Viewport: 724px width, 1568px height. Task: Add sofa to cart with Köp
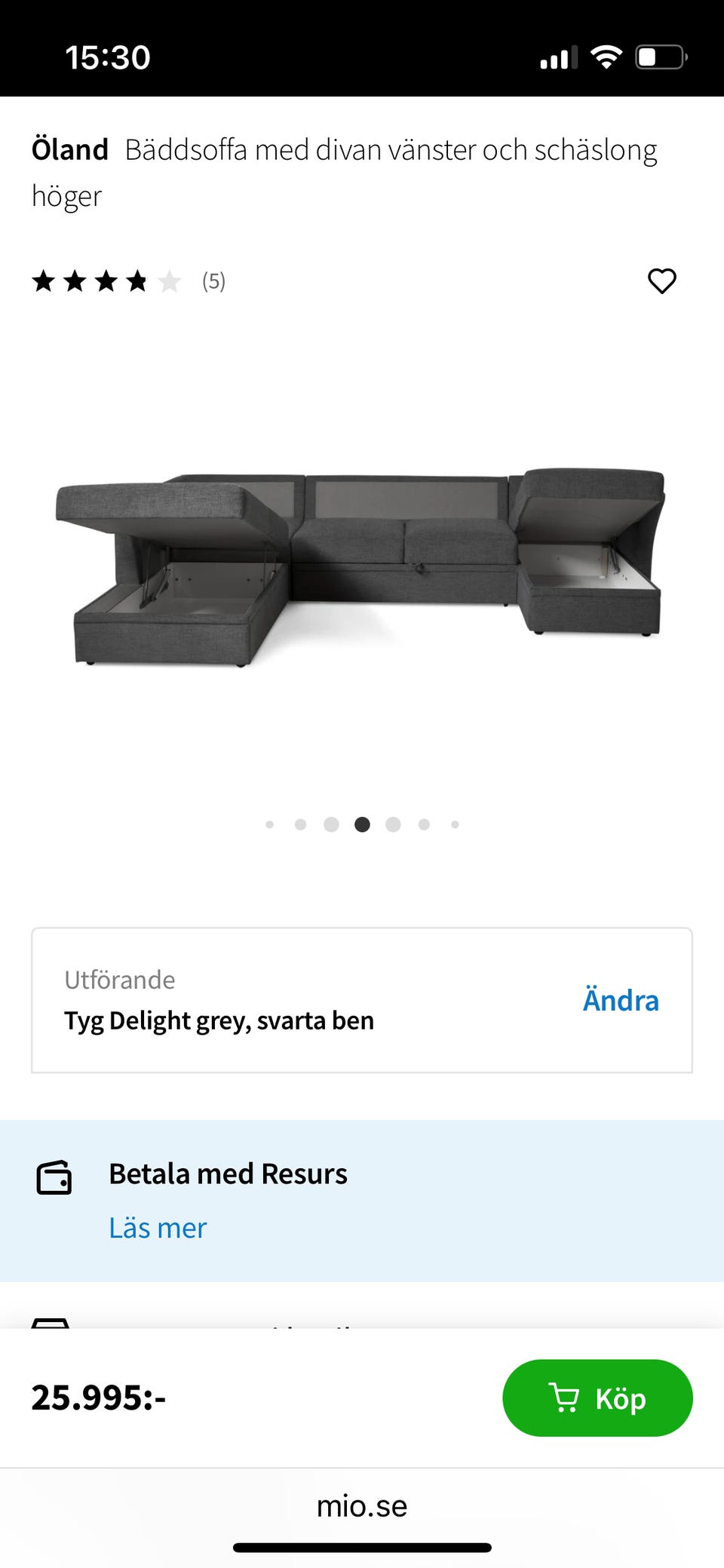click(x=597, y=1398)
